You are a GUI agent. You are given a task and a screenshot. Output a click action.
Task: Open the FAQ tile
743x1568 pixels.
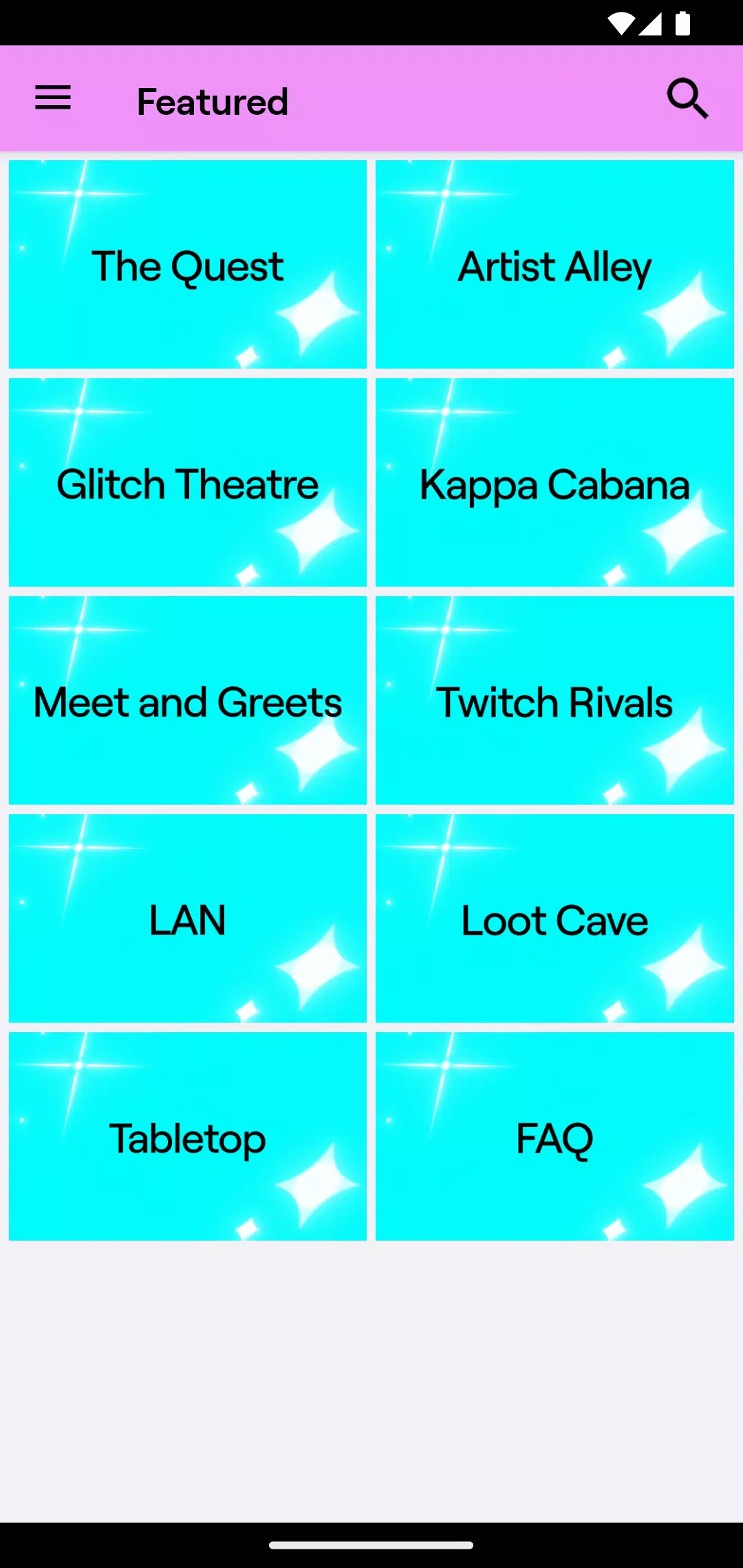tap(554, 1137)
